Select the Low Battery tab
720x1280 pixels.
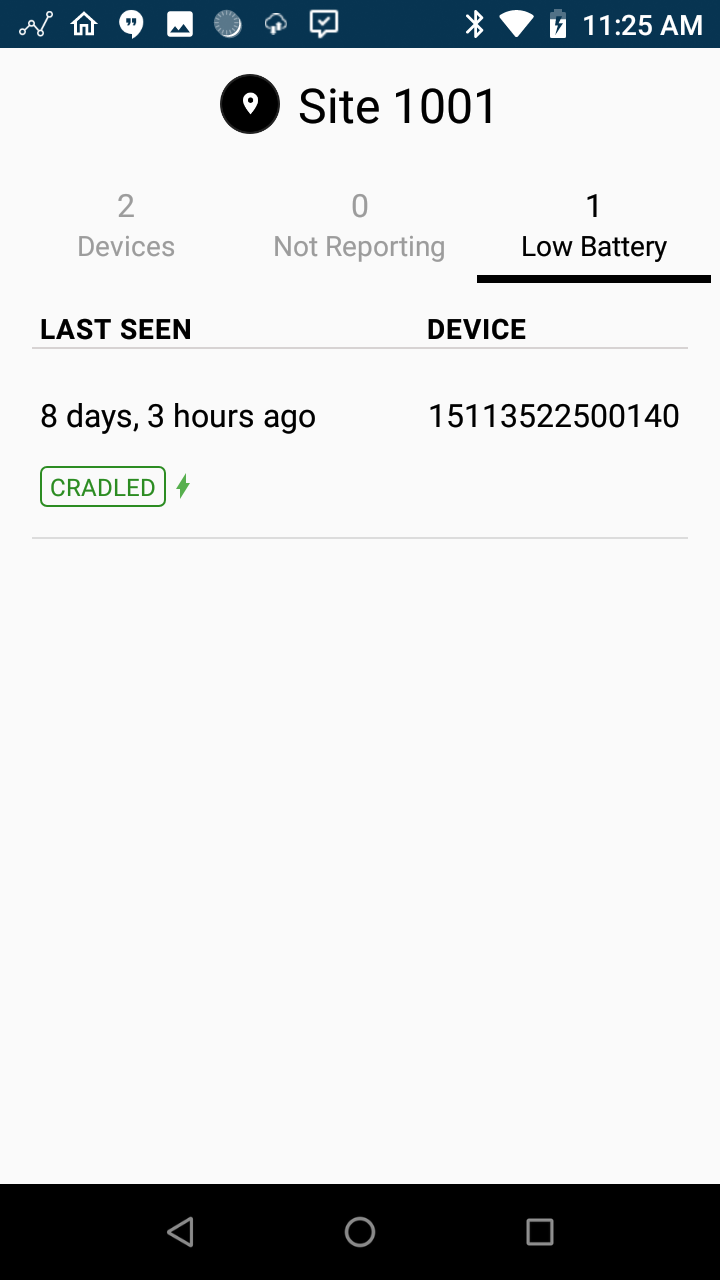(x=593, y=227)
